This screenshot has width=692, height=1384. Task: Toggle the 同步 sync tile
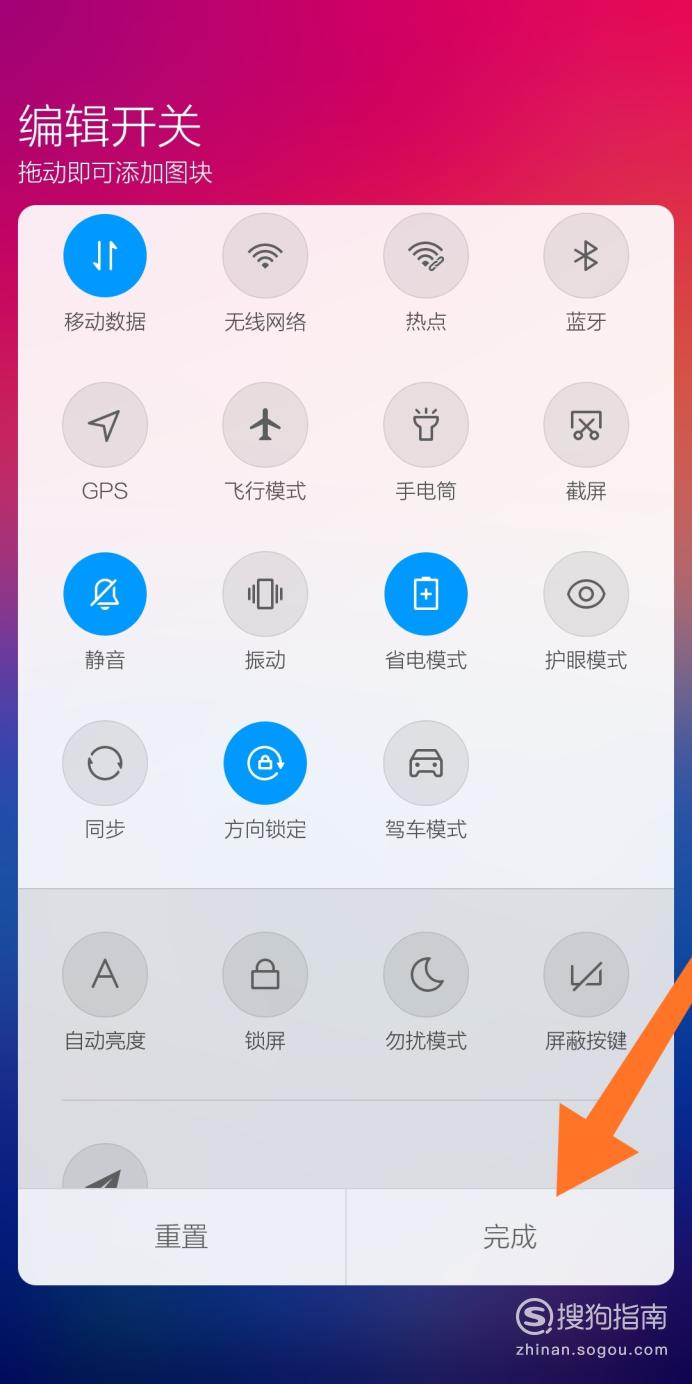[105, 763]
